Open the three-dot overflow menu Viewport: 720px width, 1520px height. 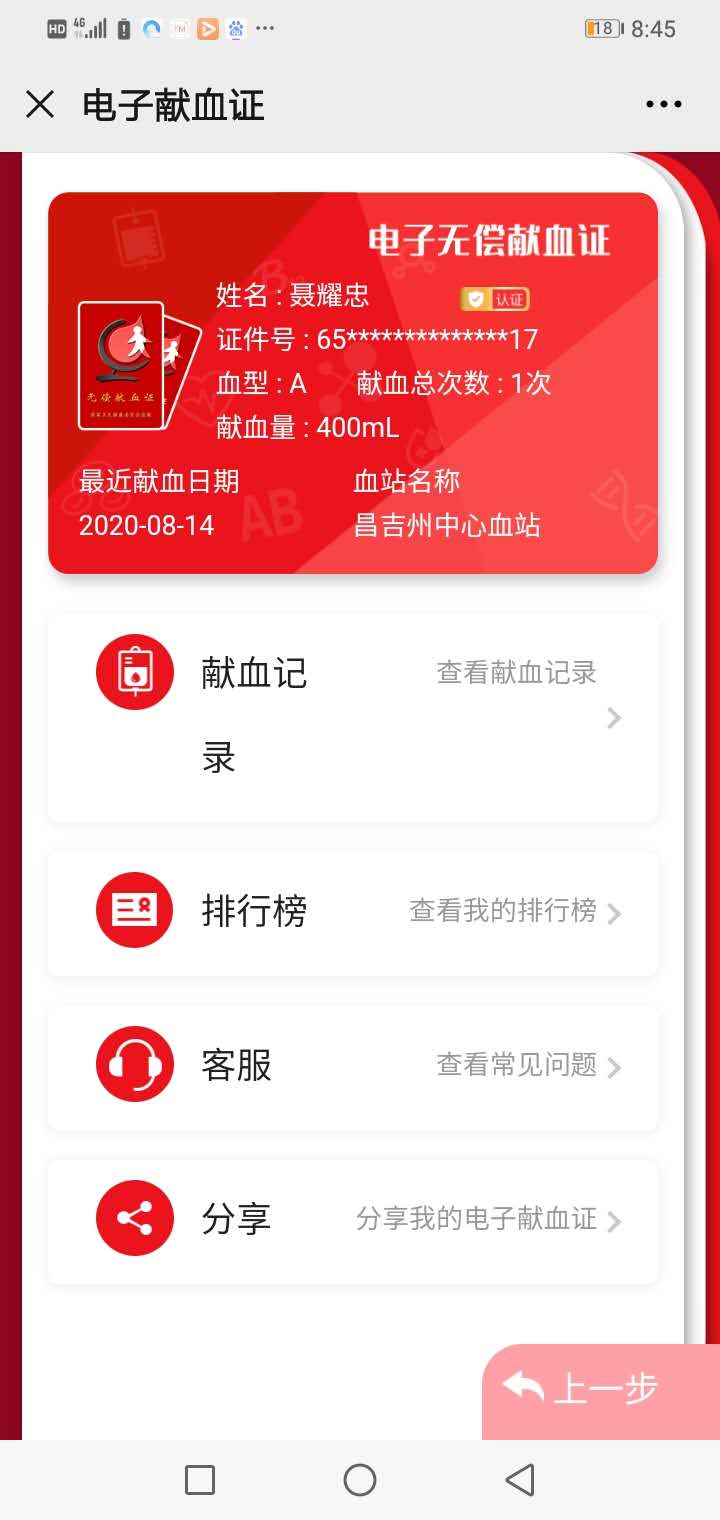tap(664, 104)
